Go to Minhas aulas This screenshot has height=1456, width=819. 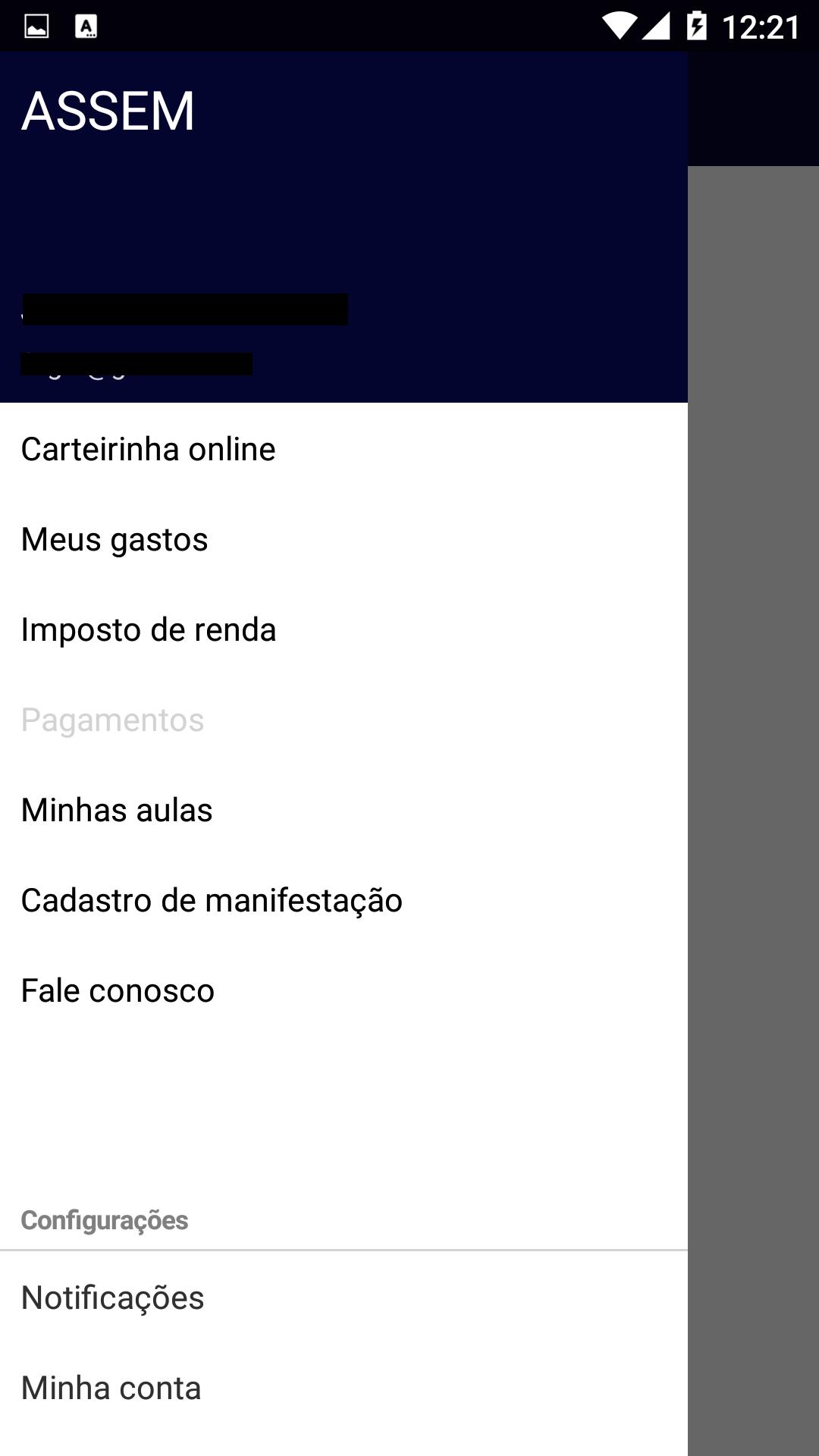coord(117,810)
